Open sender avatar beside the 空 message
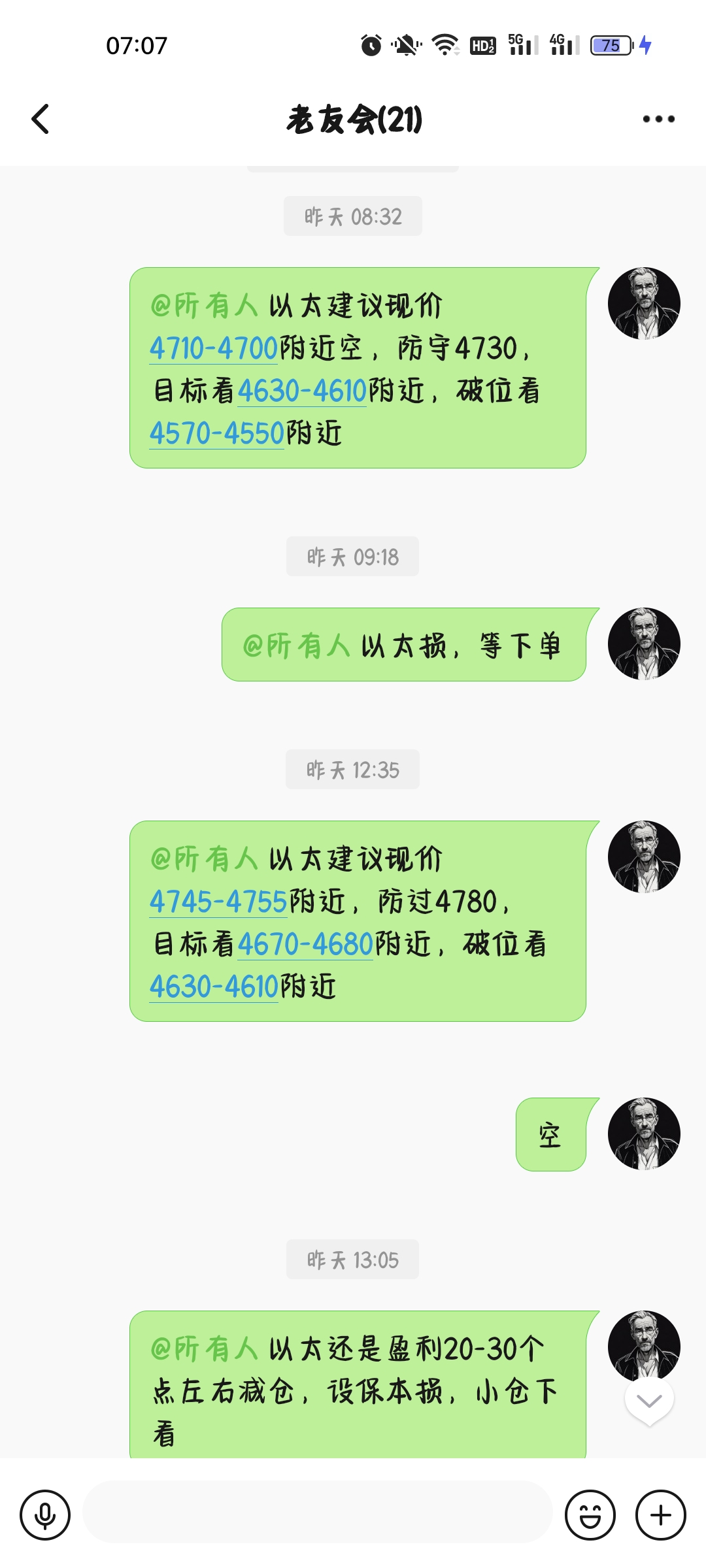The image size is (706, 1568). tap(644, 1134)
